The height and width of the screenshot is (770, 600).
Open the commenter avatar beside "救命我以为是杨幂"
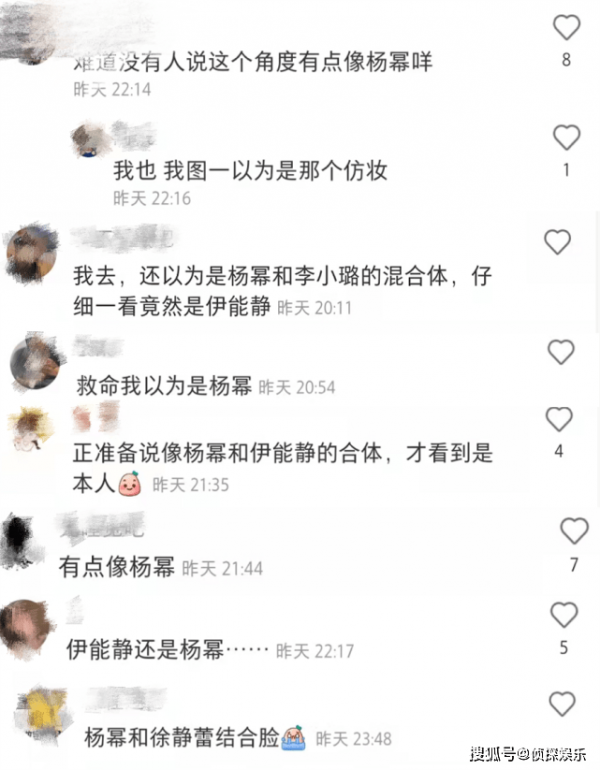[x=35, y=362]
